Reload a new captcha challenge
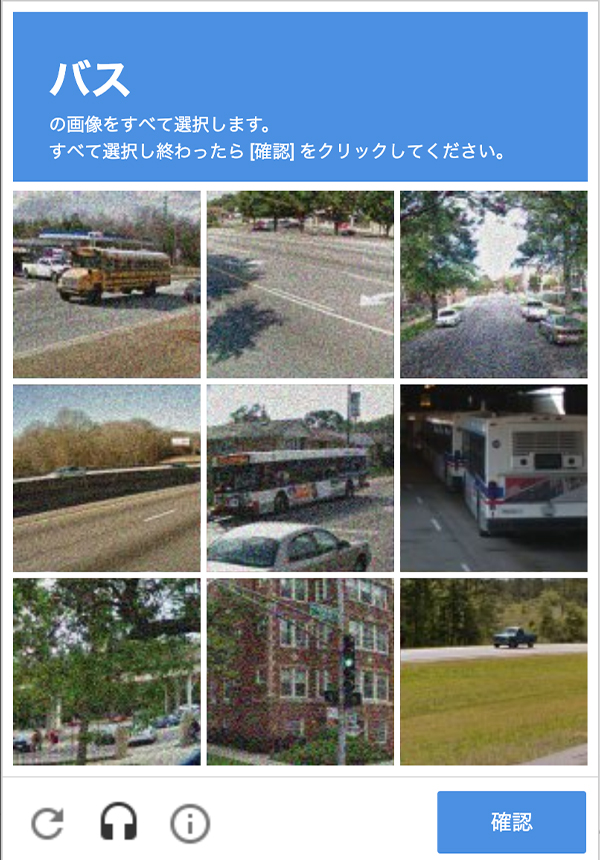600x860 pixels. (x=47, y=823)
